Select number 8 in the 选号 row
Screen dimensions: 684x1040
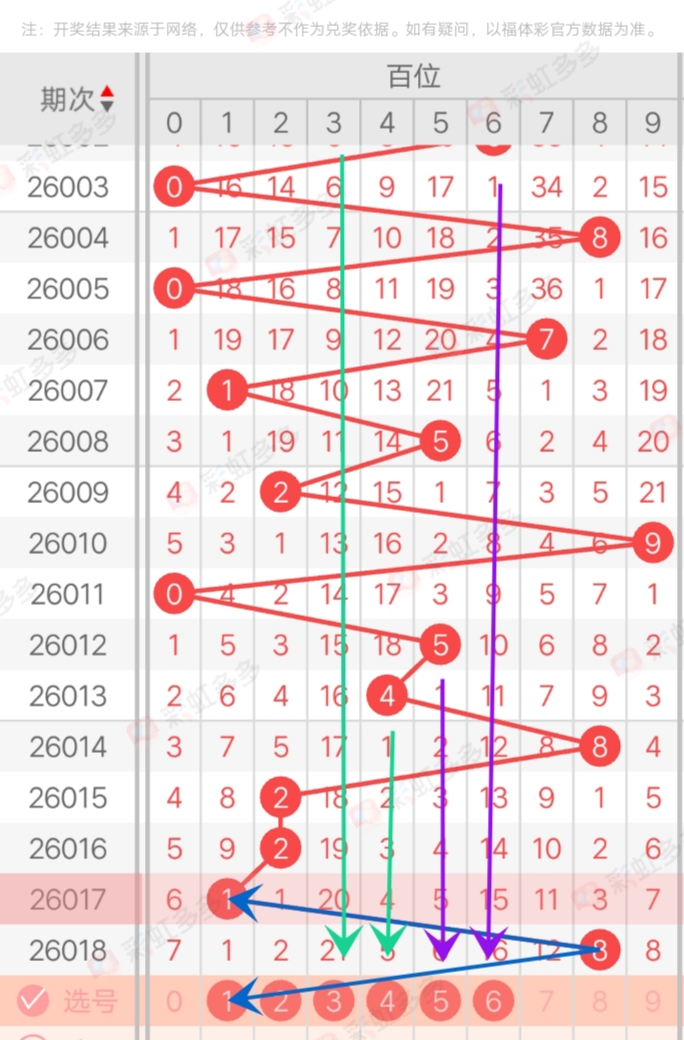[599, 1001]
